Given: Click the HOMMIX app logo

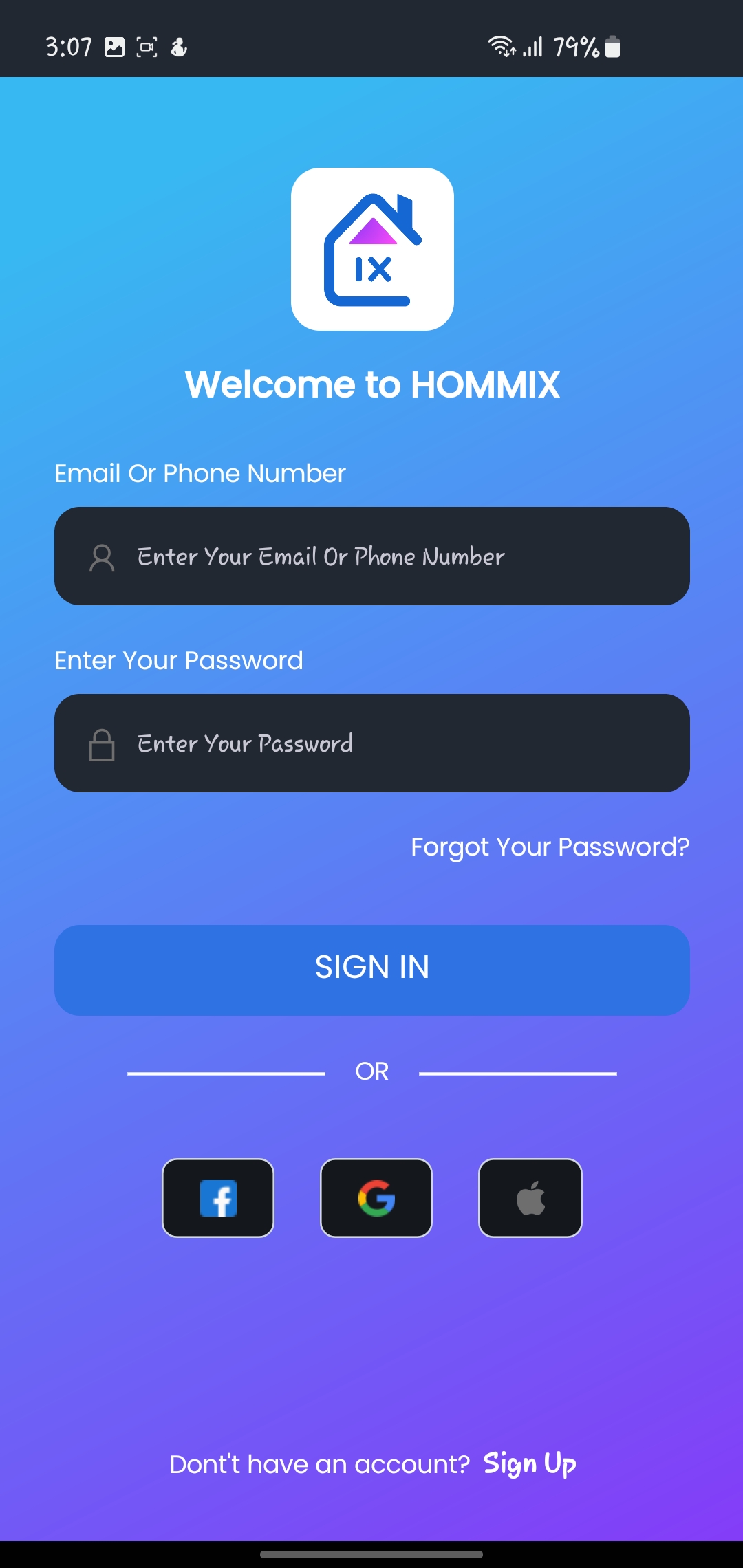Looking at the screenshot, I should coord(372,248).
